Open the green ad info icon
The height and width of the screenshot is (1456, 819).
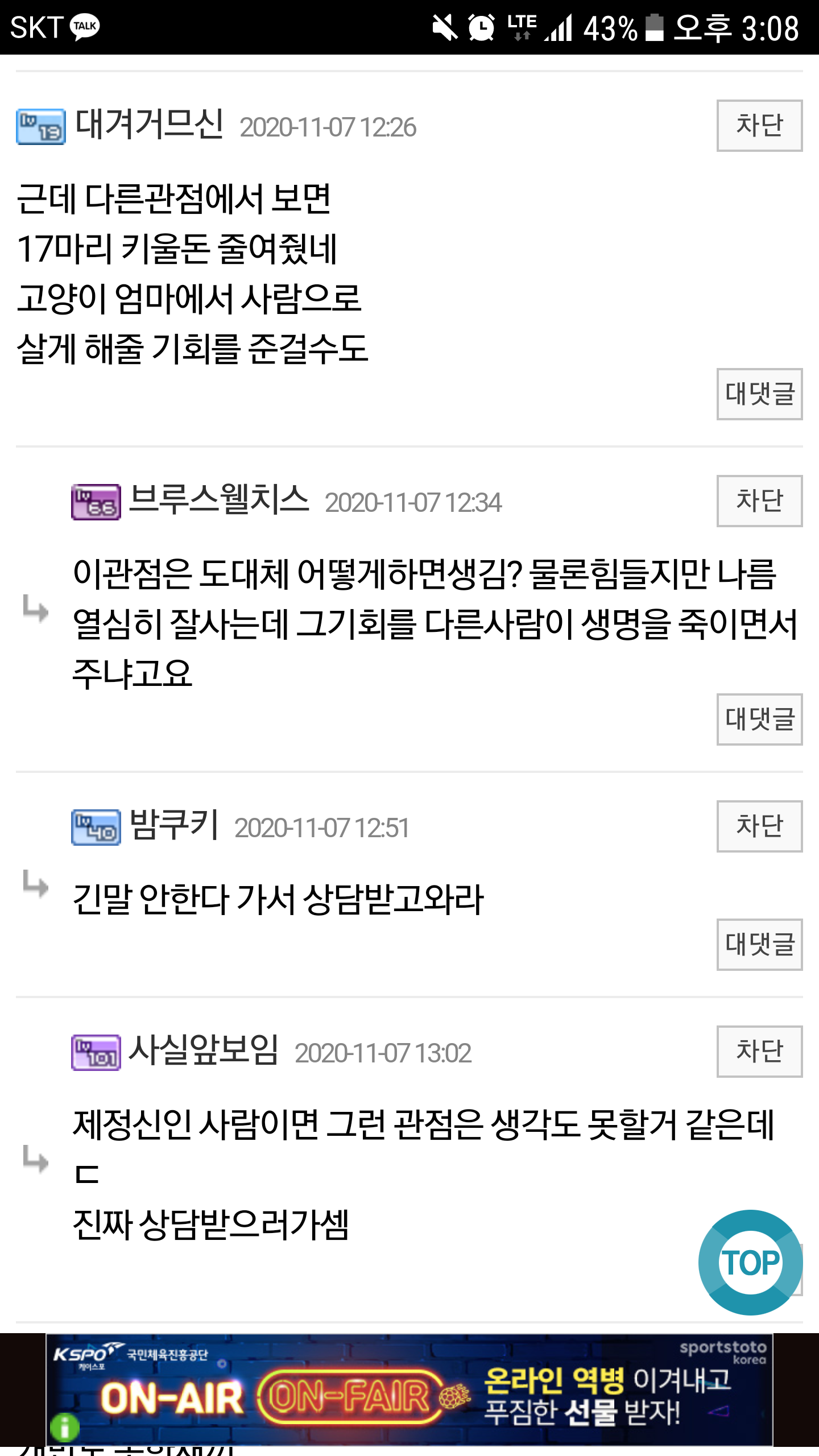tap(64, 1428)
